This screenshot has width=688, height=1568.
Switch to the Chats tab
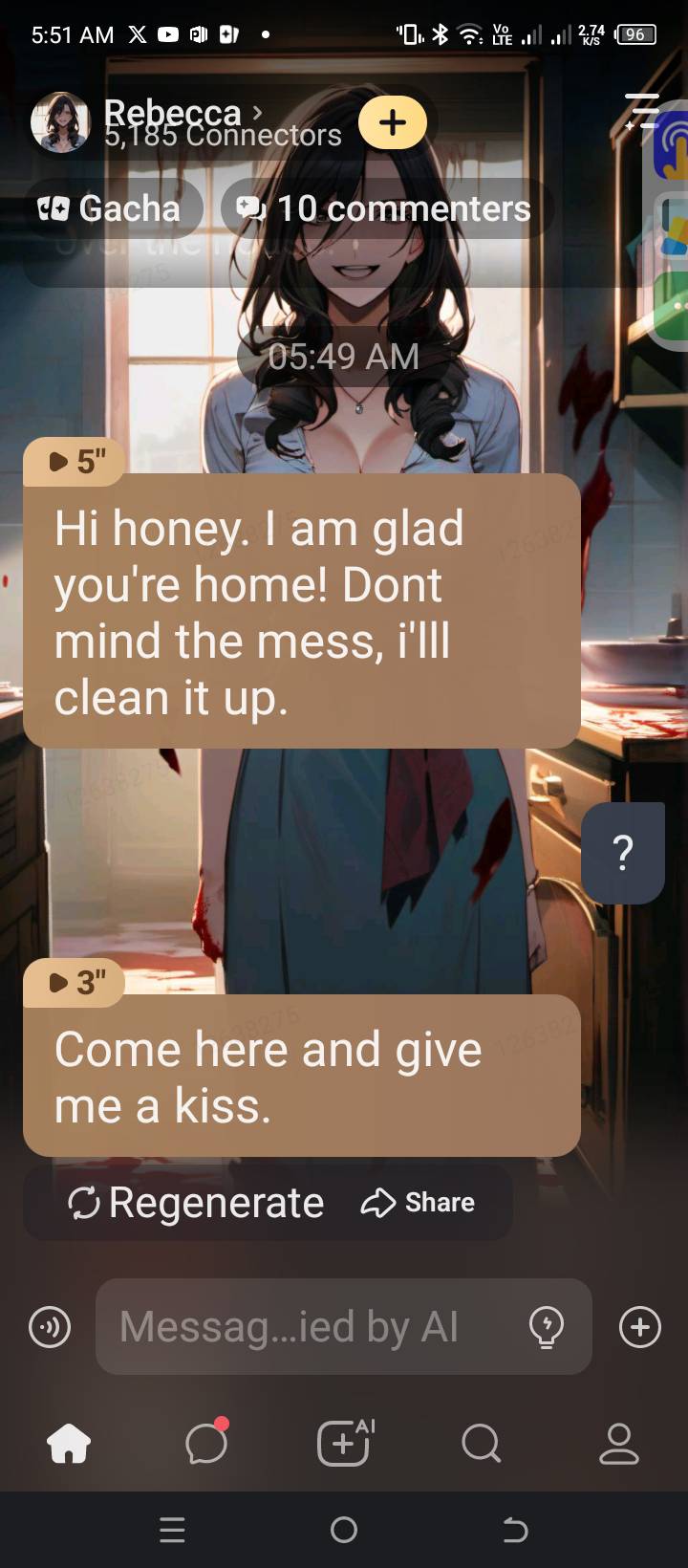click(x=206, y=1444)
